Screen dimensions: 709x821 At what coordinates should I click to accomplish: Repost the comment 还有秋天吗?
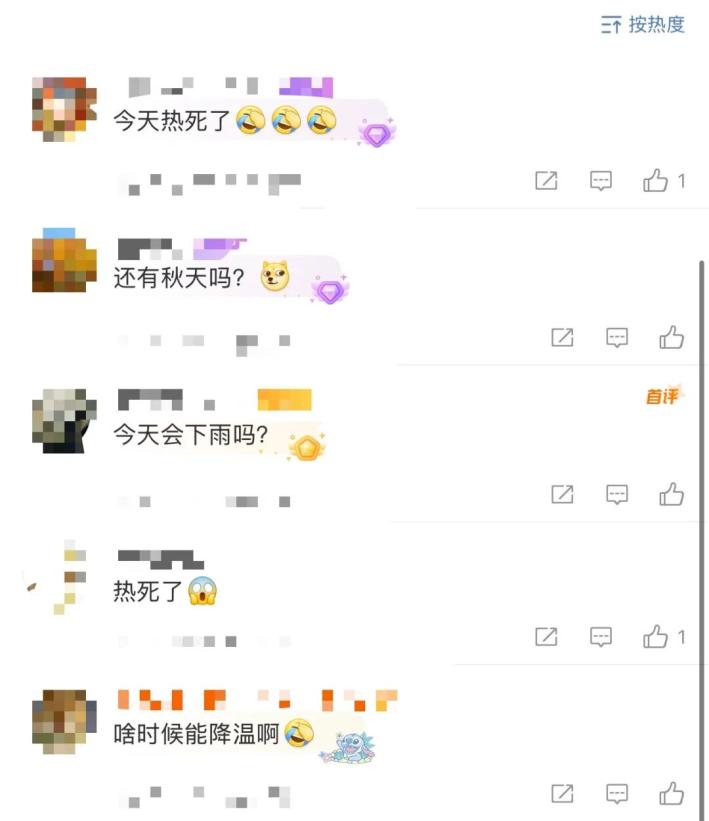click(x=563, y=338)
